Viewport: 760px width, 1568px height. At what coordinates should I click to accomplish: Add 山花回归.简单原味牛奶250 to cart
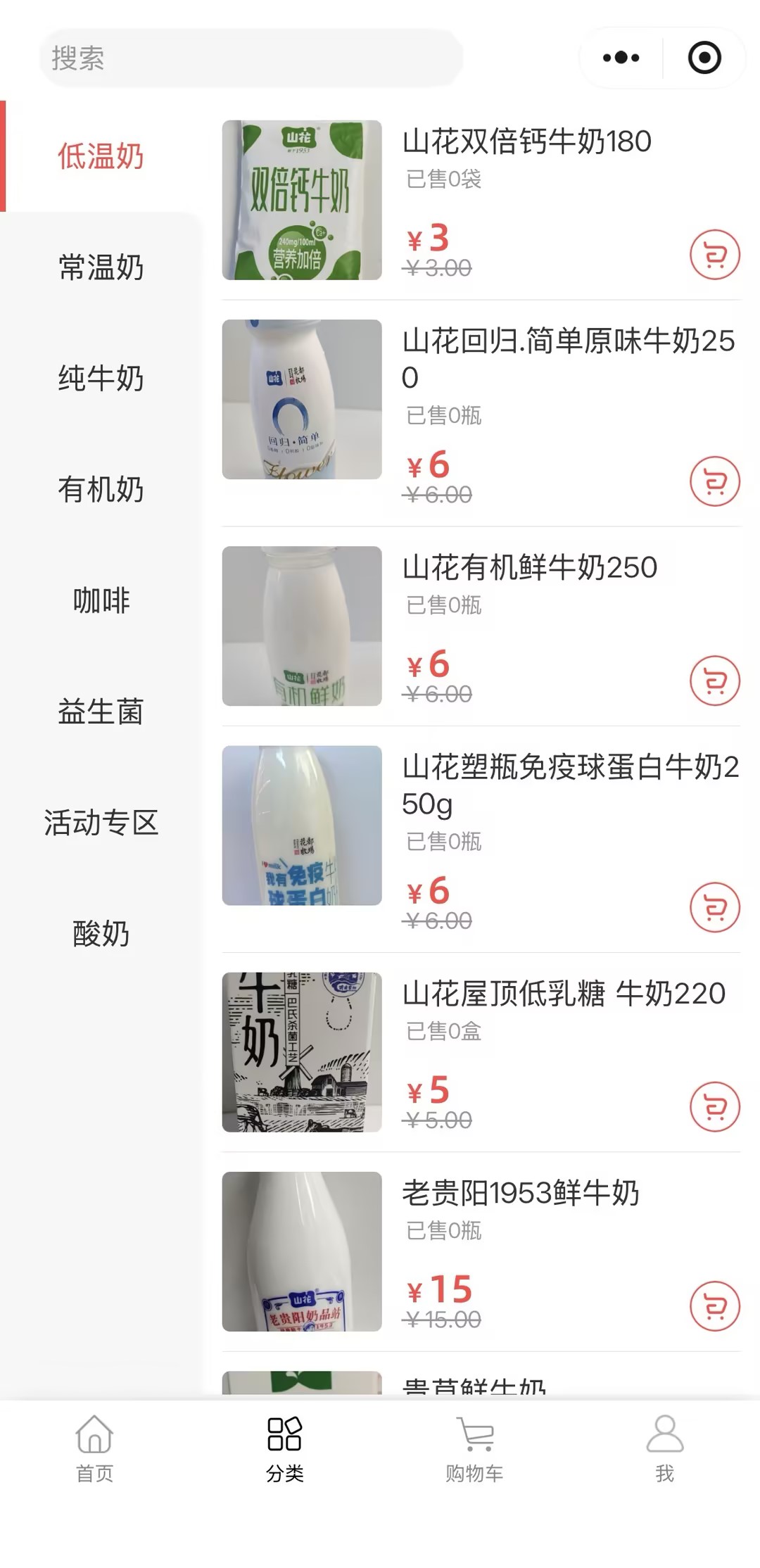pyautogui.click(x=714, y=481)
